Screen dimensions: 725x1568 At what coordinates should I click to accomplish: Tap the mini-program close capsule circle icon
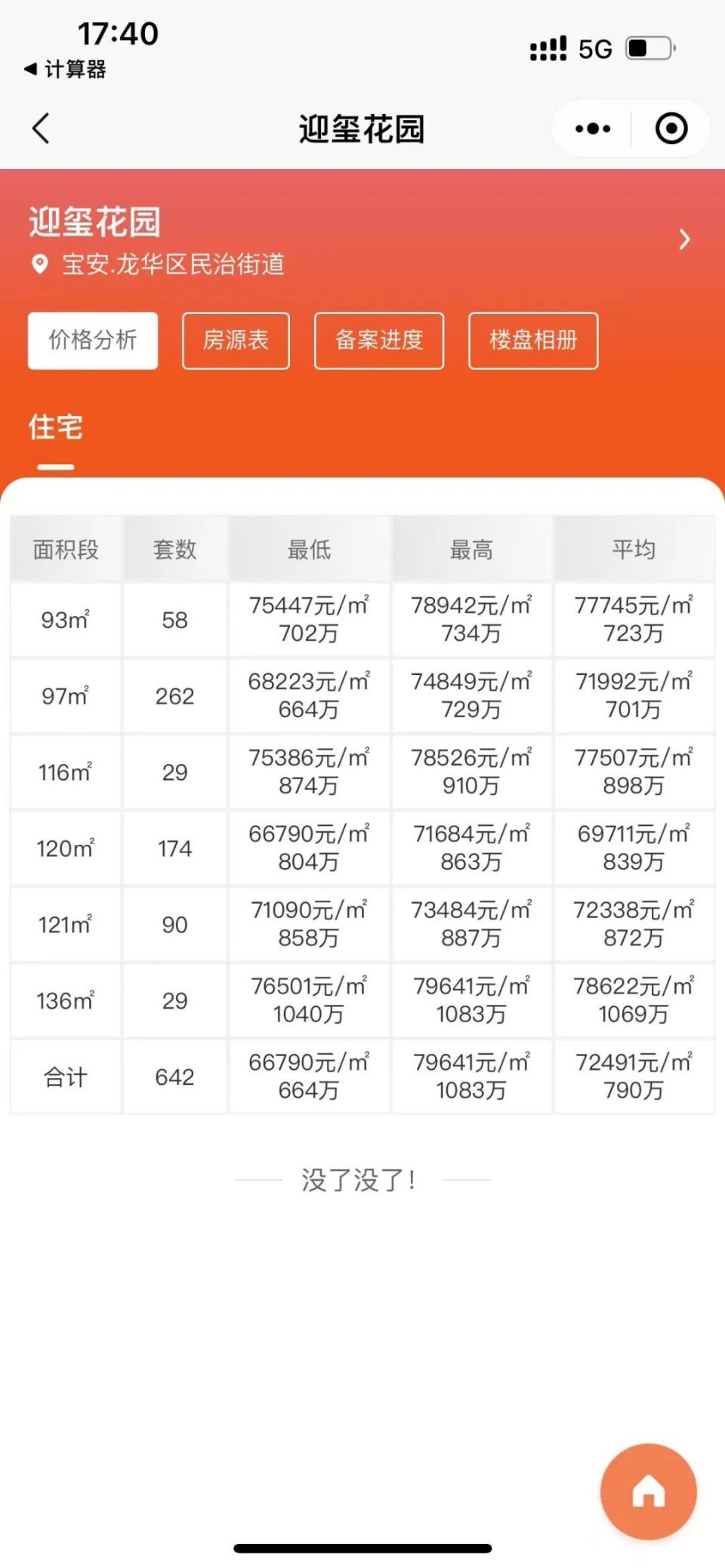point(671,128)
